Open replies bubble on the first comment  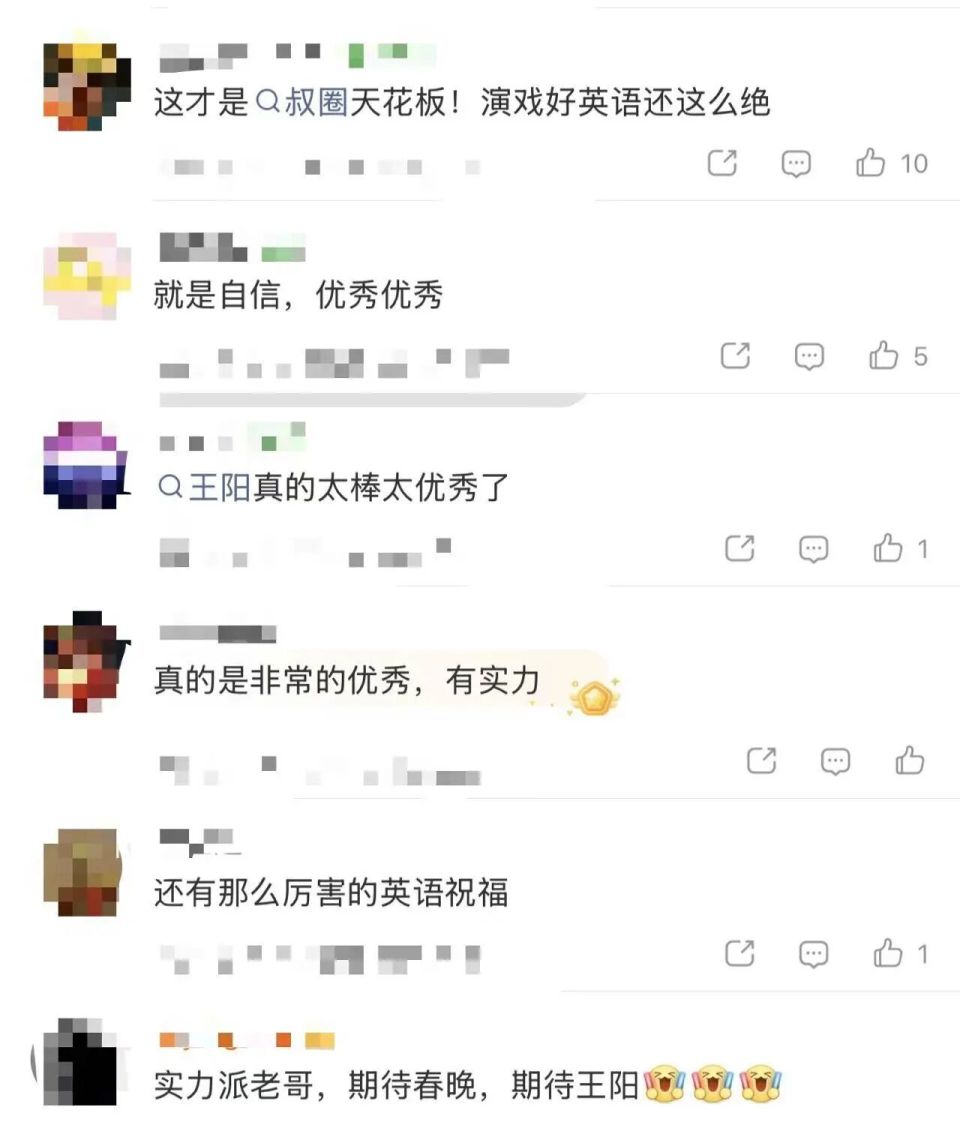click(797, 164)
